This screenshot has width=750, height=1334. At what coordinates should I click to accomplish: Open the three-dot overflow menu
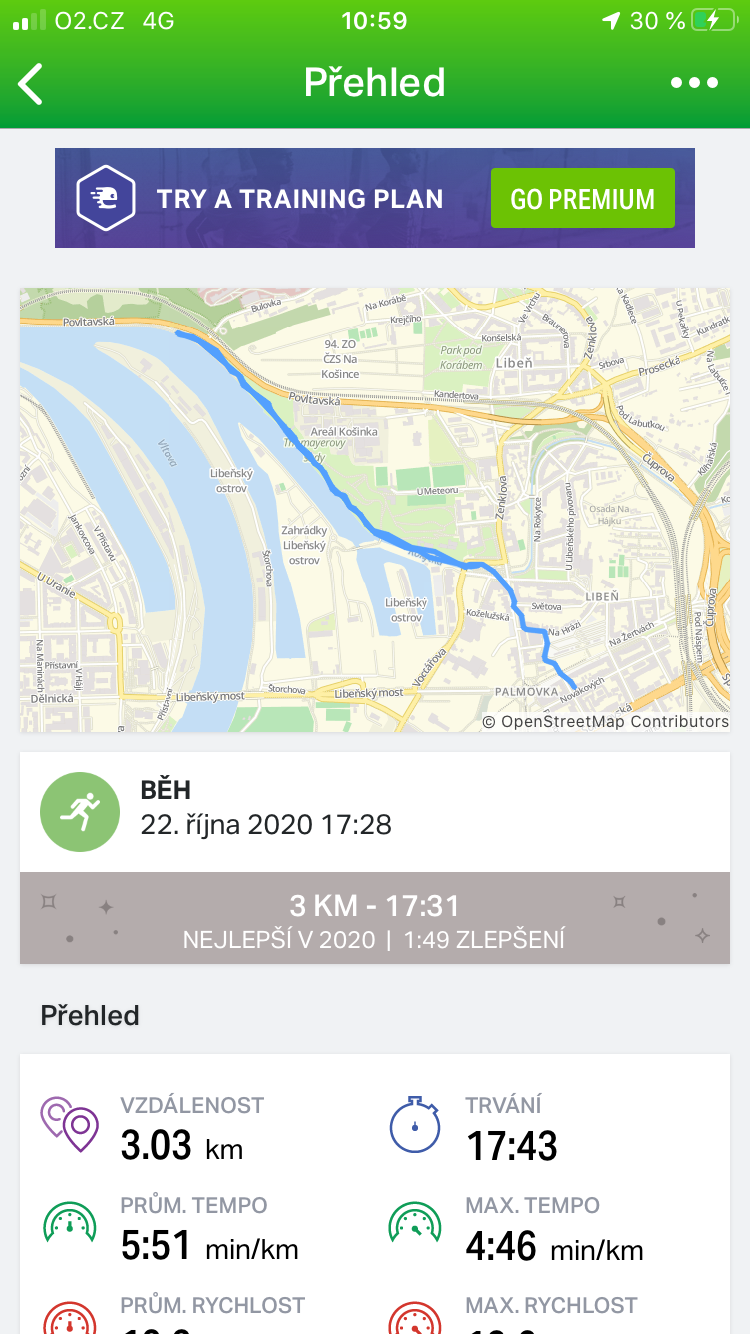pos(694,83)
